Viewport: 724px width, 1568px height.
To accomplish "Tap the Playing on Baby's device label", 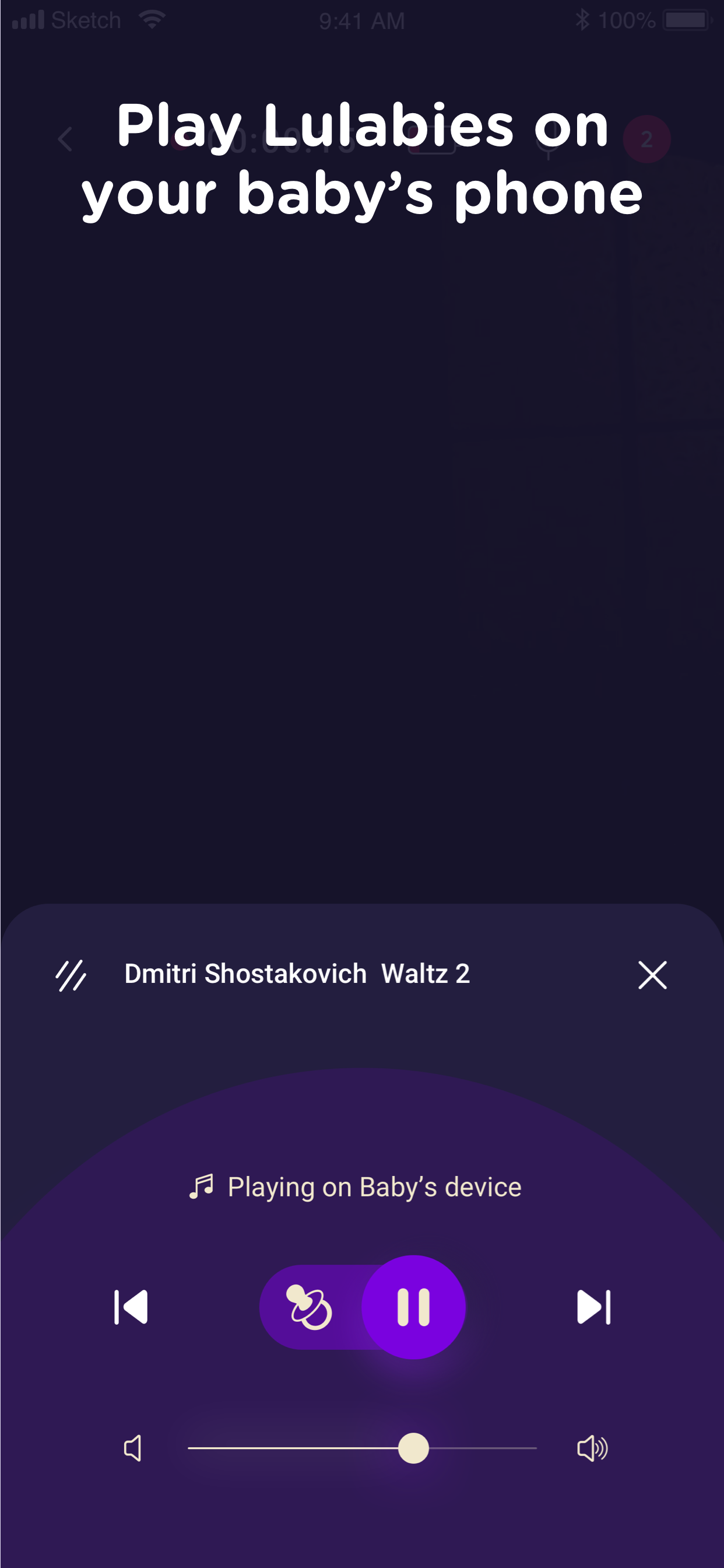I will pyautogui.click(x=374, y=1187).
